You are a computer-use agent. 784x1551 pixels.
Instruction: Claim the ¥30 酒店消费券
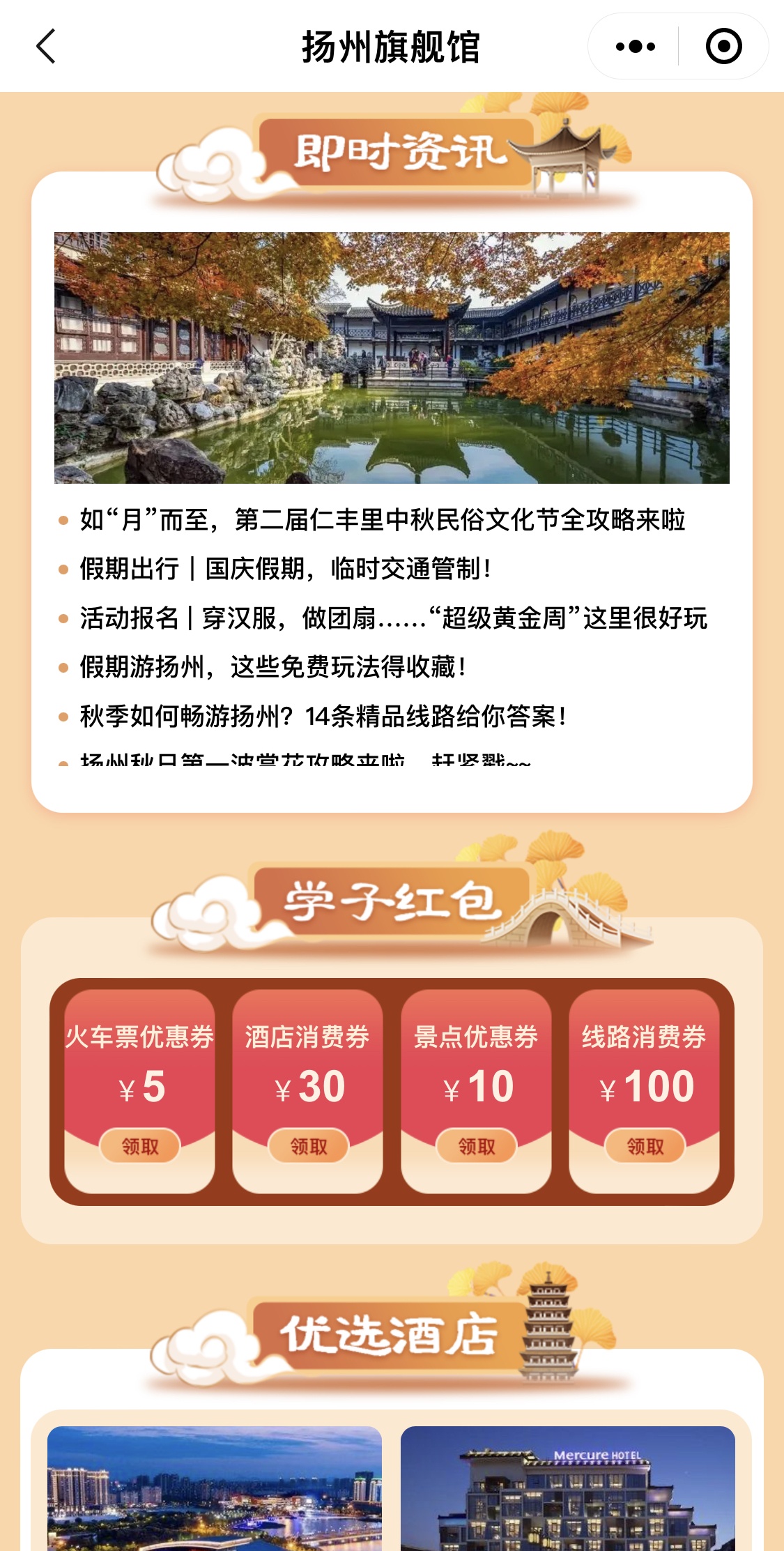[308, 1146]
